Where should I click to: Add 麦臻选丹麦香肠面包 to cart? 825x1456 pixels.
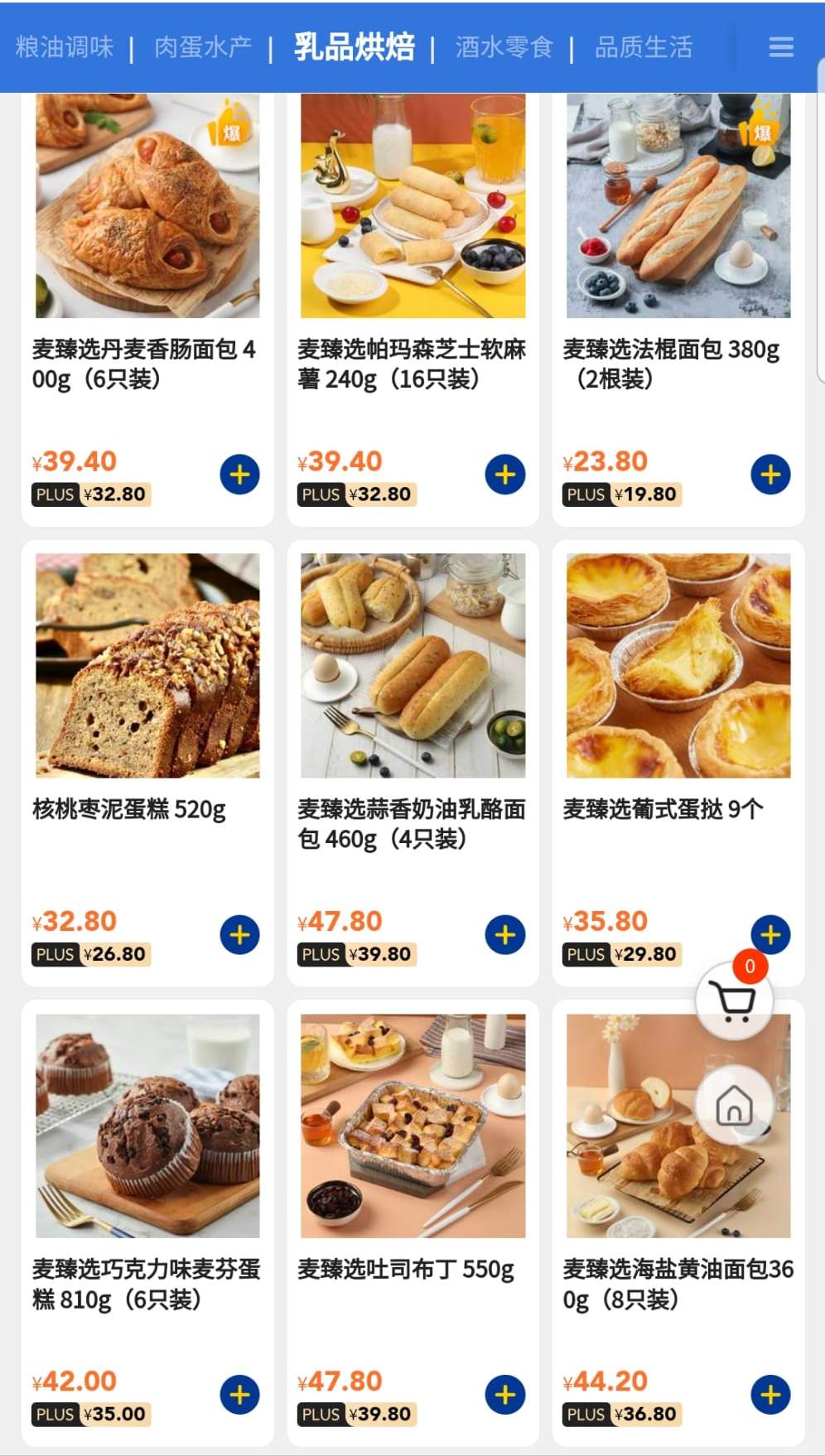239,475
